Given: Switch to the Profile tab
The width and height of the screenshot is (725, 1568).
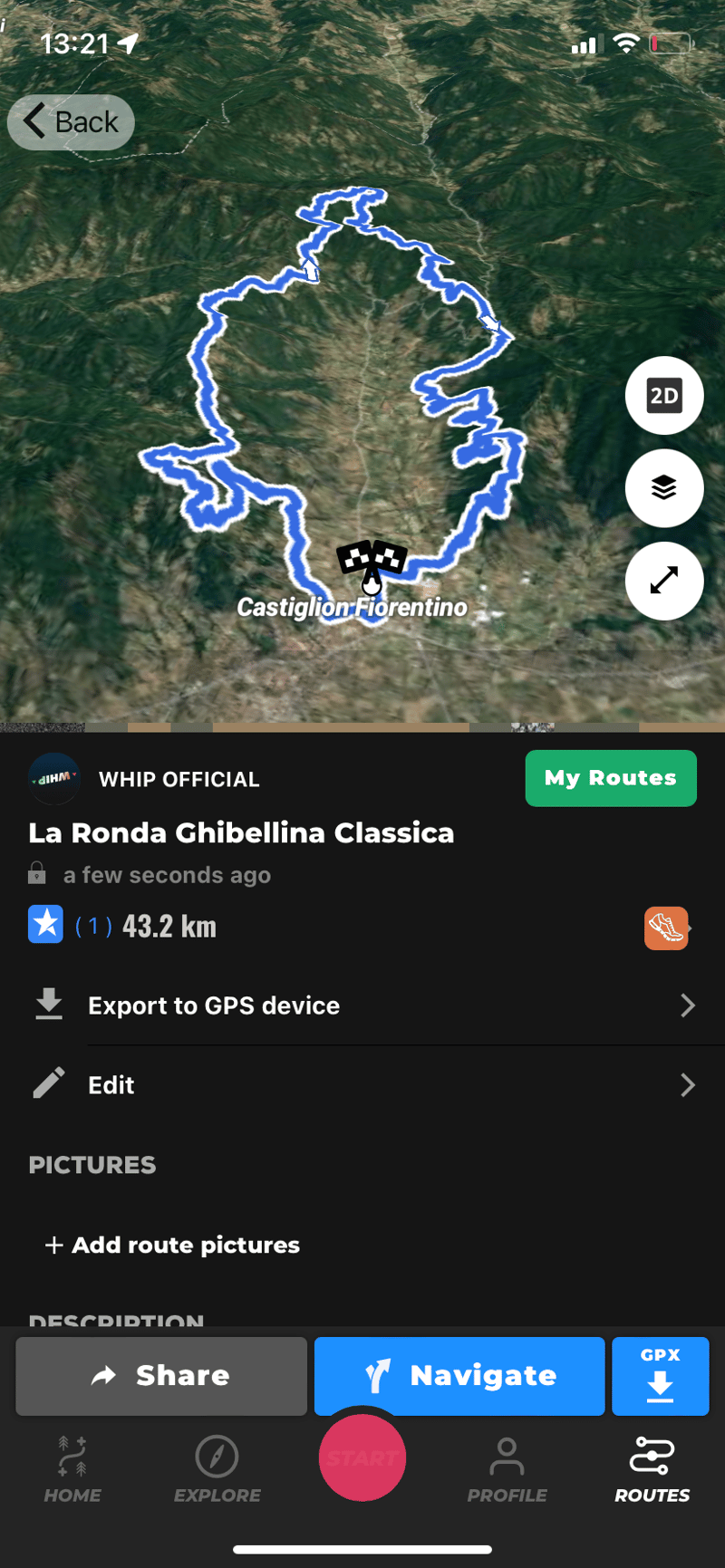Looking at the screenshot, I should [507, 1469].
